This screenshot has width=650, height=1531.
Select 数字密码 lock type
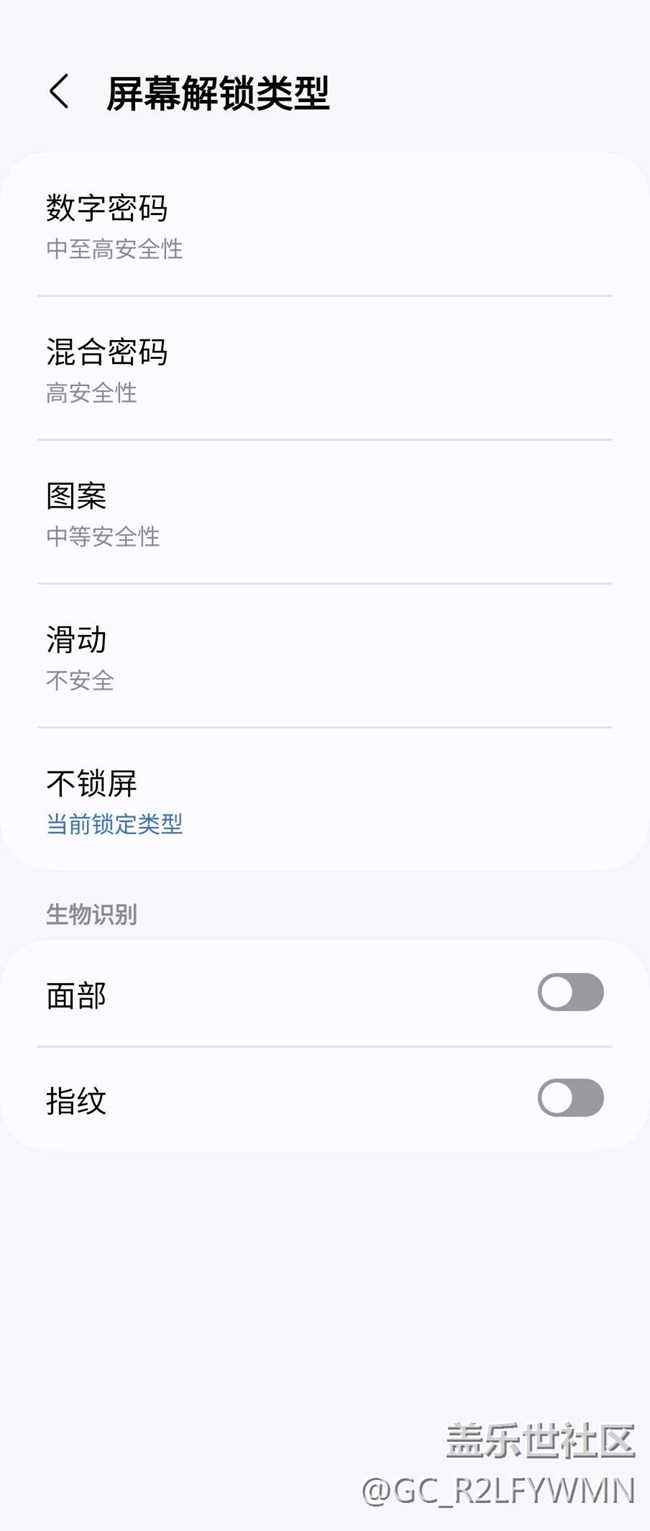(324, 225)
